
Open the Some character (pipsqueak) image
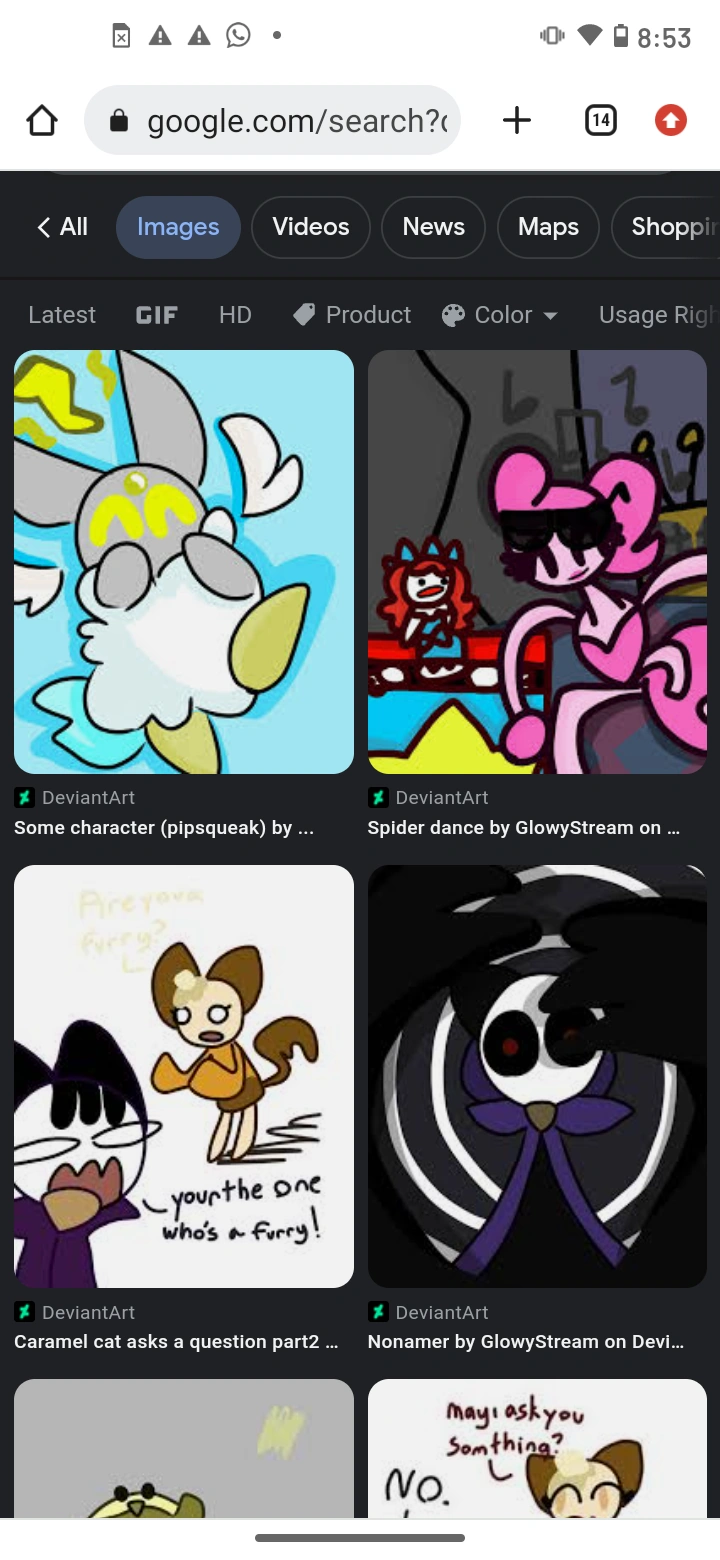[x=184, y=562]
